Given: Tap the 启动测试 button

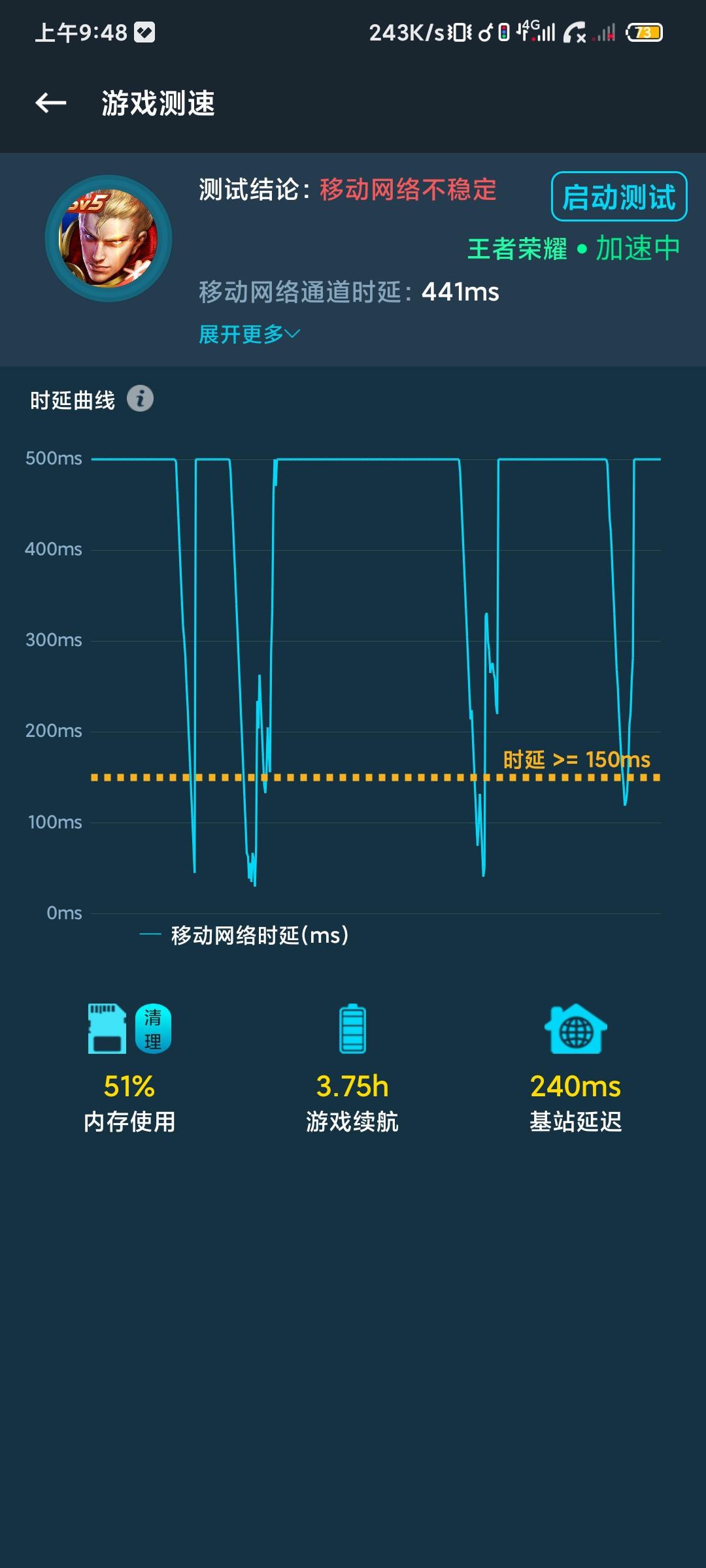Looking at the screenshot, I should [619, 197].
